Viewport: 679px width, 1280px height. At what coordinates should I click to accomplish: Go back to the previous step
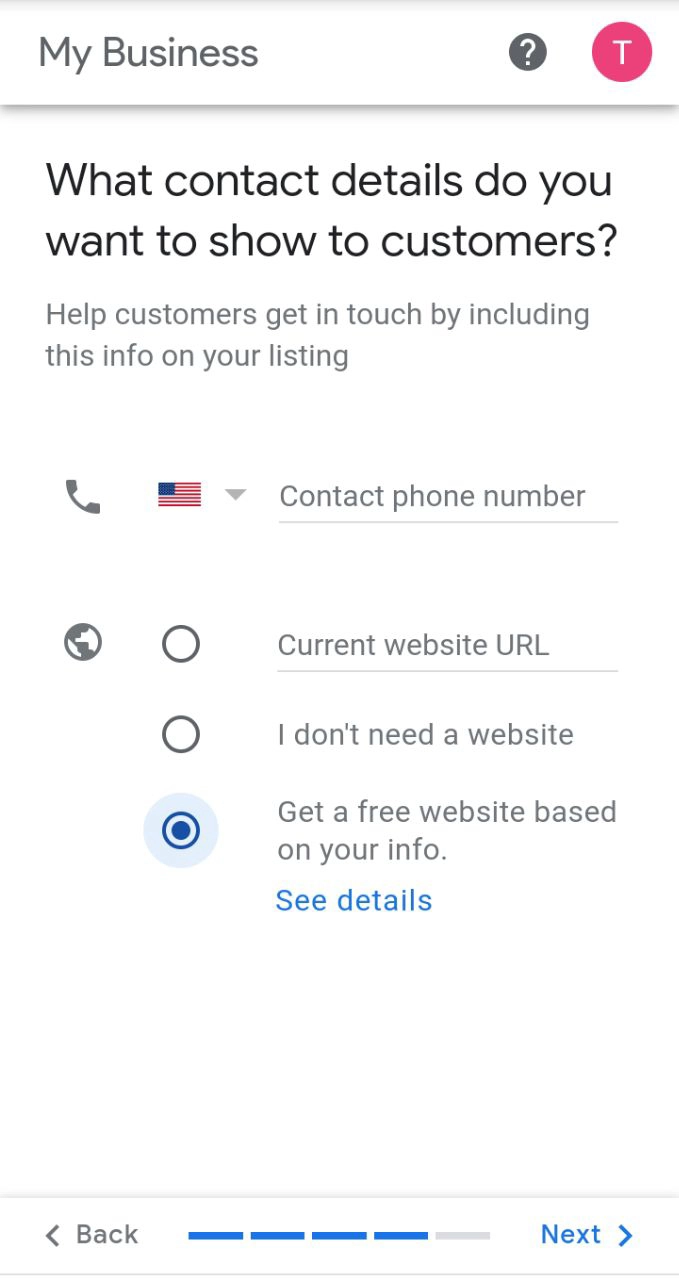click(91, 1235)
